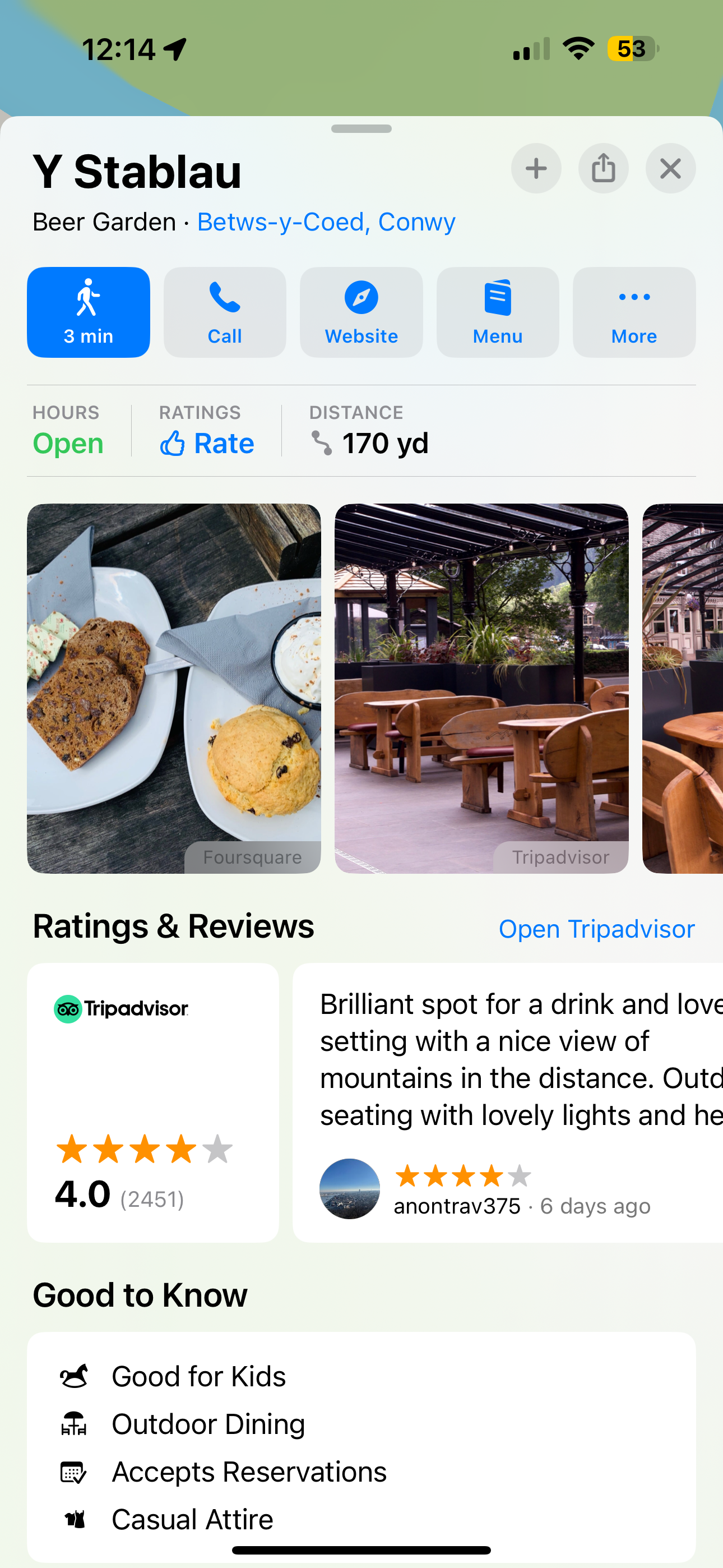
Task: Open Tripadvisor link
Action: point(596,929)
